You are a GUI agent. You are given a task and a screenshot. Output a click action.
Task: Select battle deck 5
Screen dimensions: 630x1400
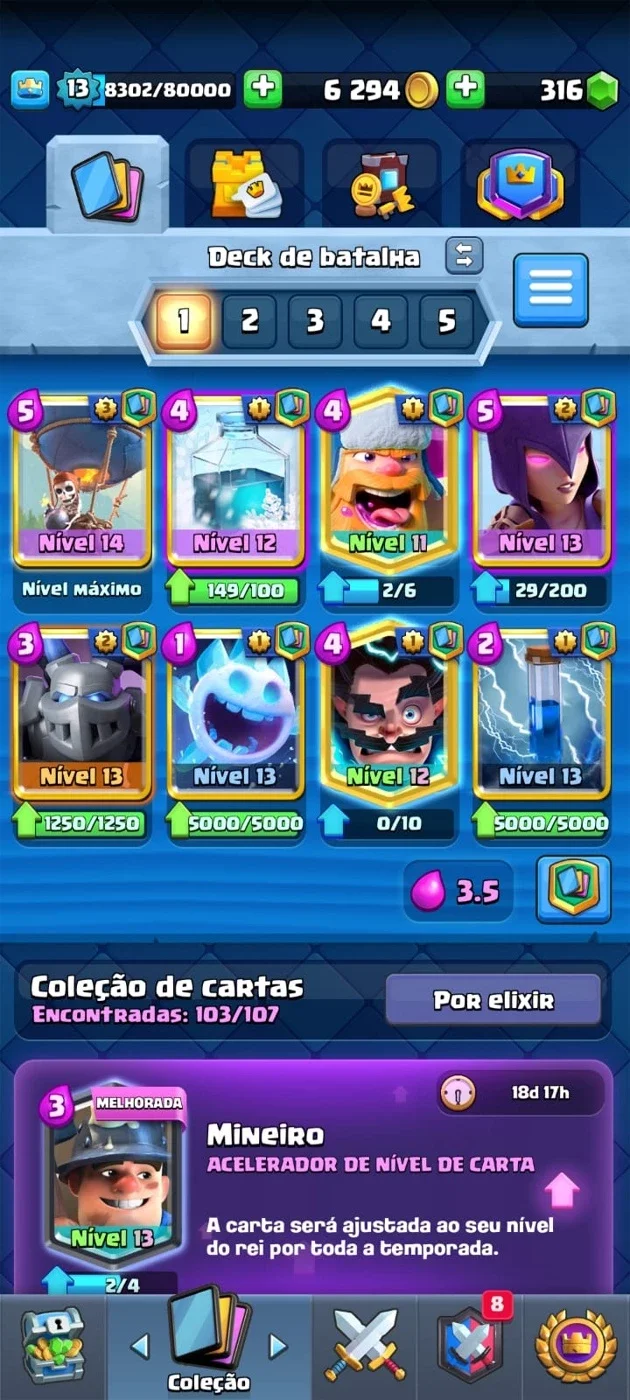[x=446, y=321]
